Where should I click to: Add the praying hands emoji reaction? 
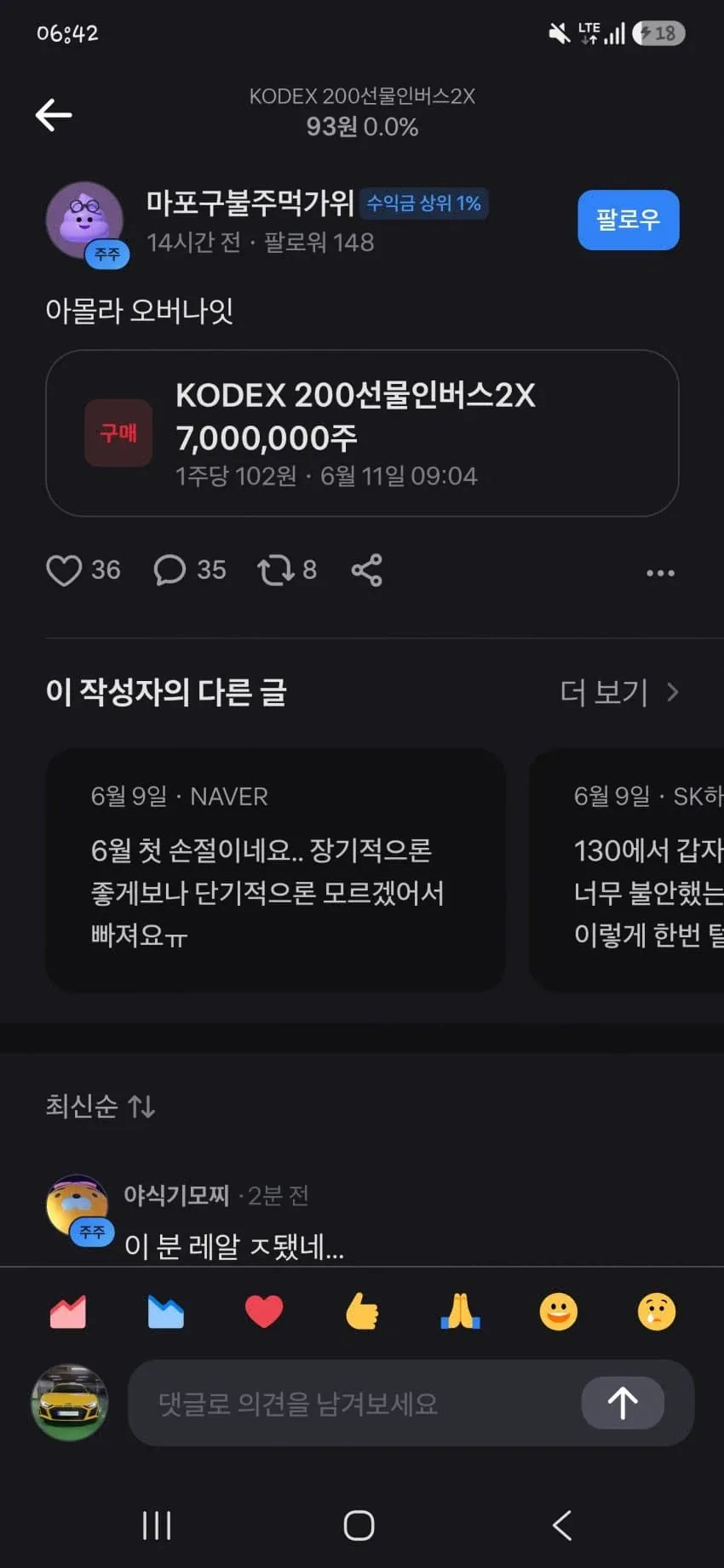tap(461, 1312)
